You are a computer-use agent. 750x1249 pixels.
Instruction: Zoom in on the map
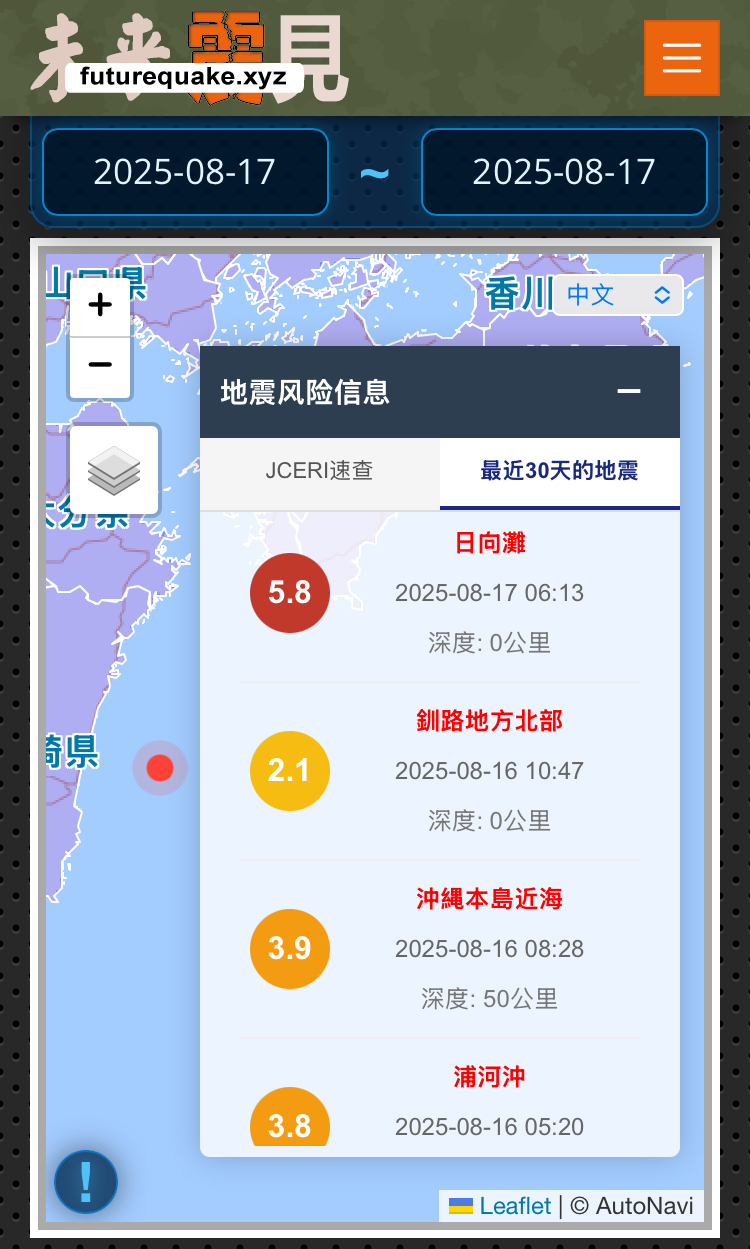pyautogui.click(x=100, y=306)
